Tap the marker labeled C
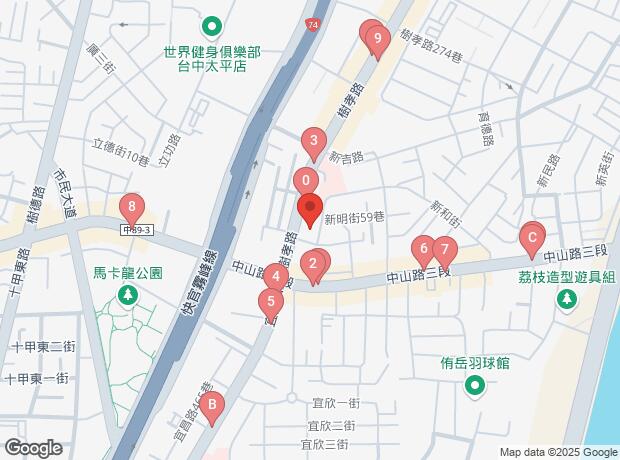The width and height of the screenshot is (620, 460). 532,238
